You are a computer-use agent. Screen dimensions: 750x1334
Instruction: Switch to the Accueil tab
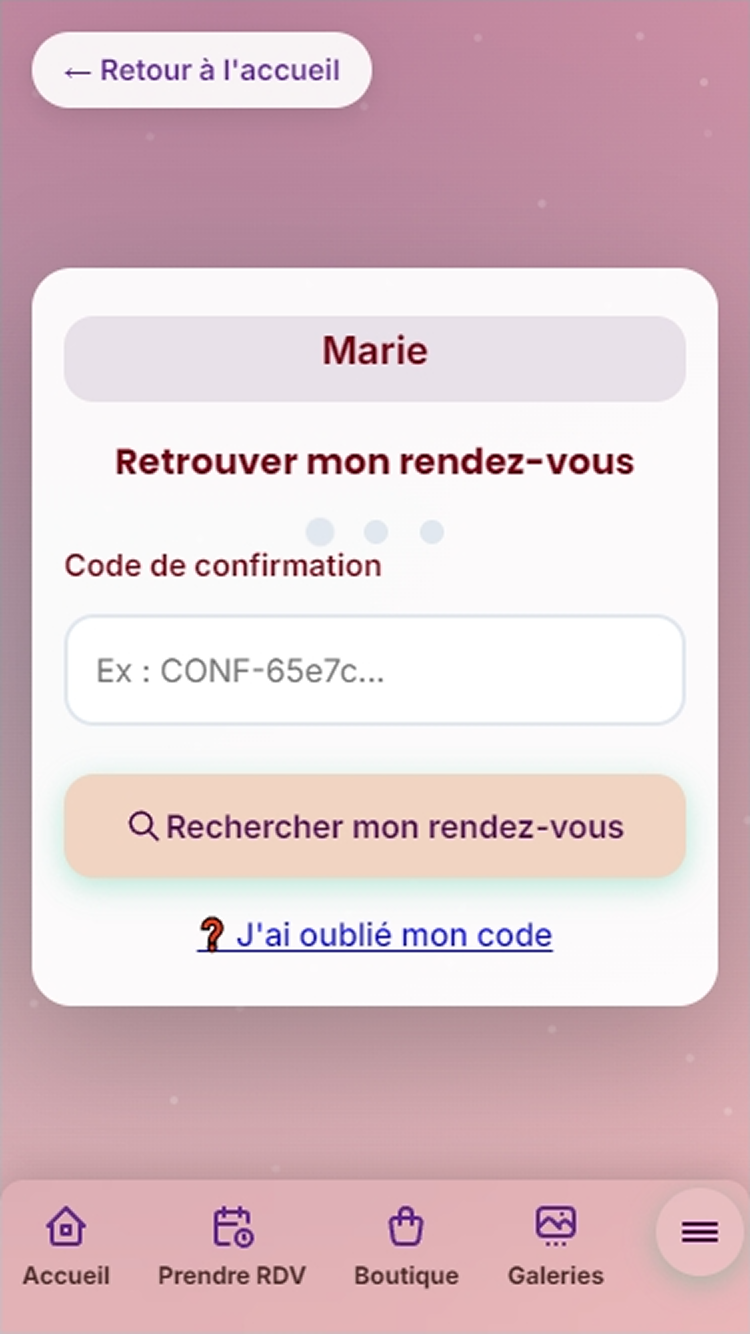pyautogui.click(x=66, y=1246)
